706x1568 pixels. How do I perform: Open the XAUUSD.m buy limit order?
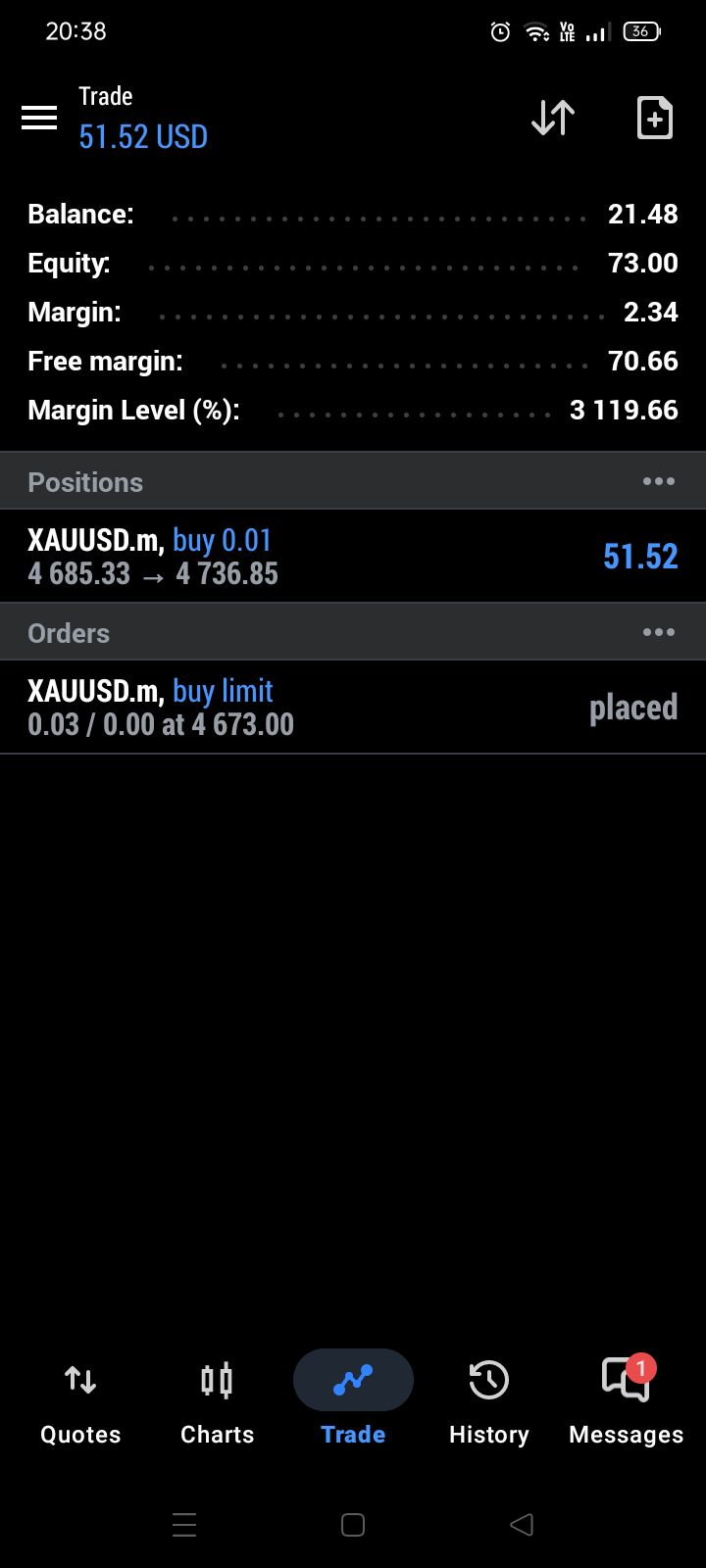pyautogui.click(x=353, y=707)
